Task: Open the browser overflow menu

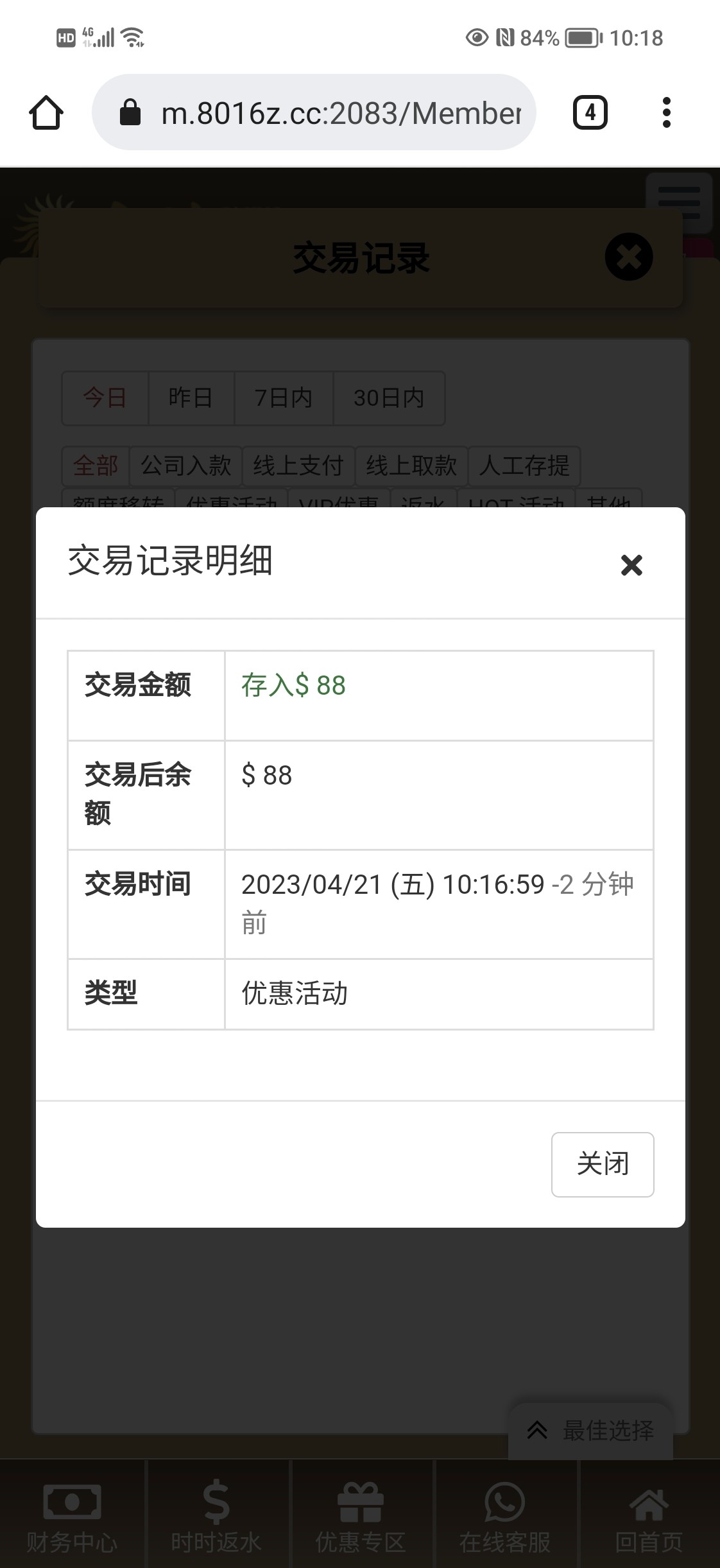Action: pyautogui.click(x=666, y=113)
